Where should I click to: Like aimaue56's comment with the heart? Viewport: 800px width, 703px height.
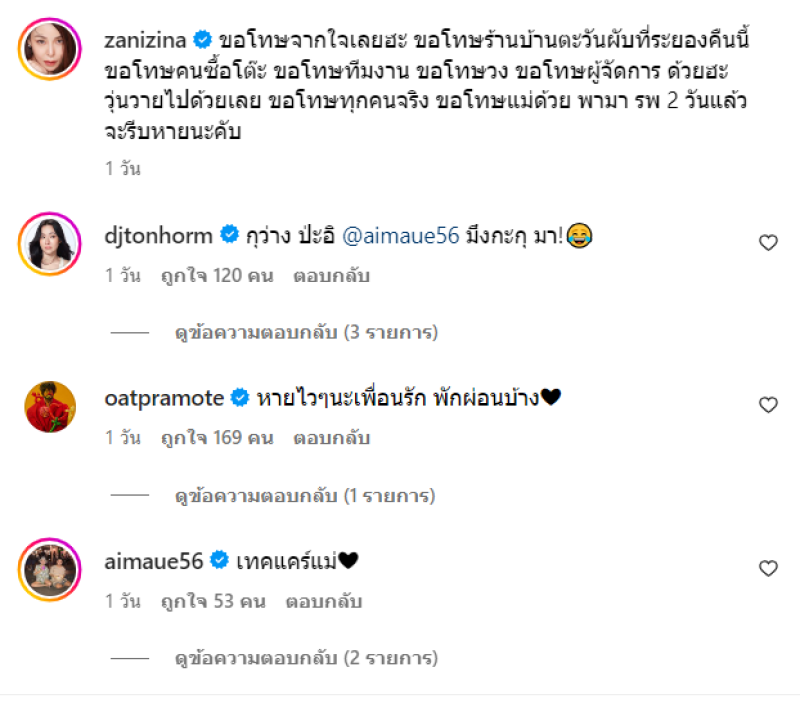coord(768,568)
